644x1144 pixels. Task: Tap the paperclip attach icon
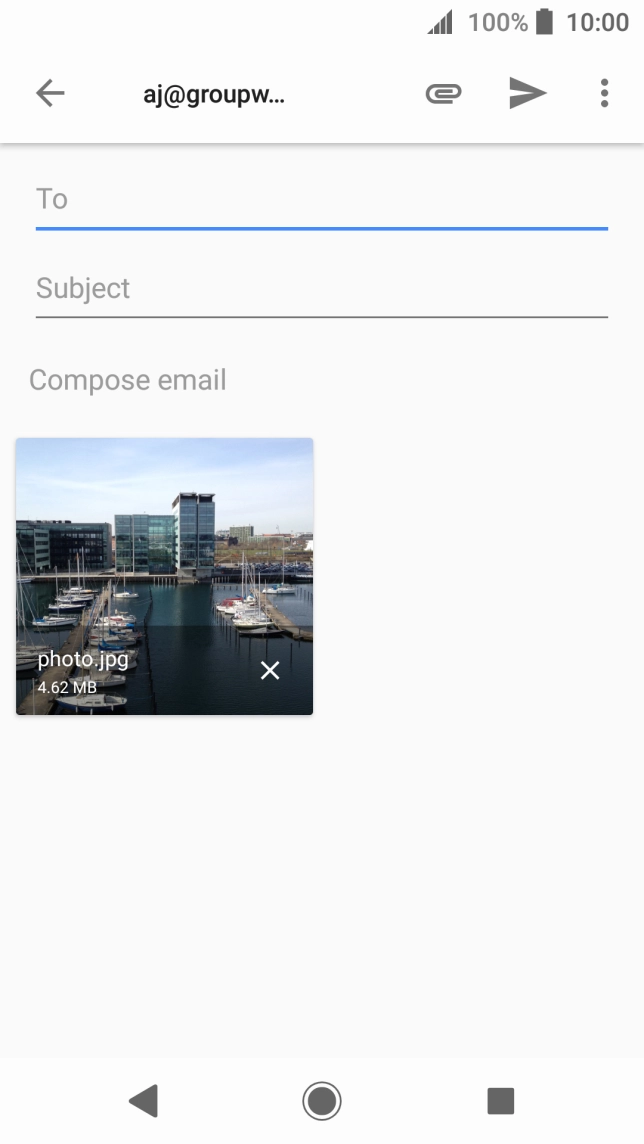pyautogui.click(x=443, y=94)
